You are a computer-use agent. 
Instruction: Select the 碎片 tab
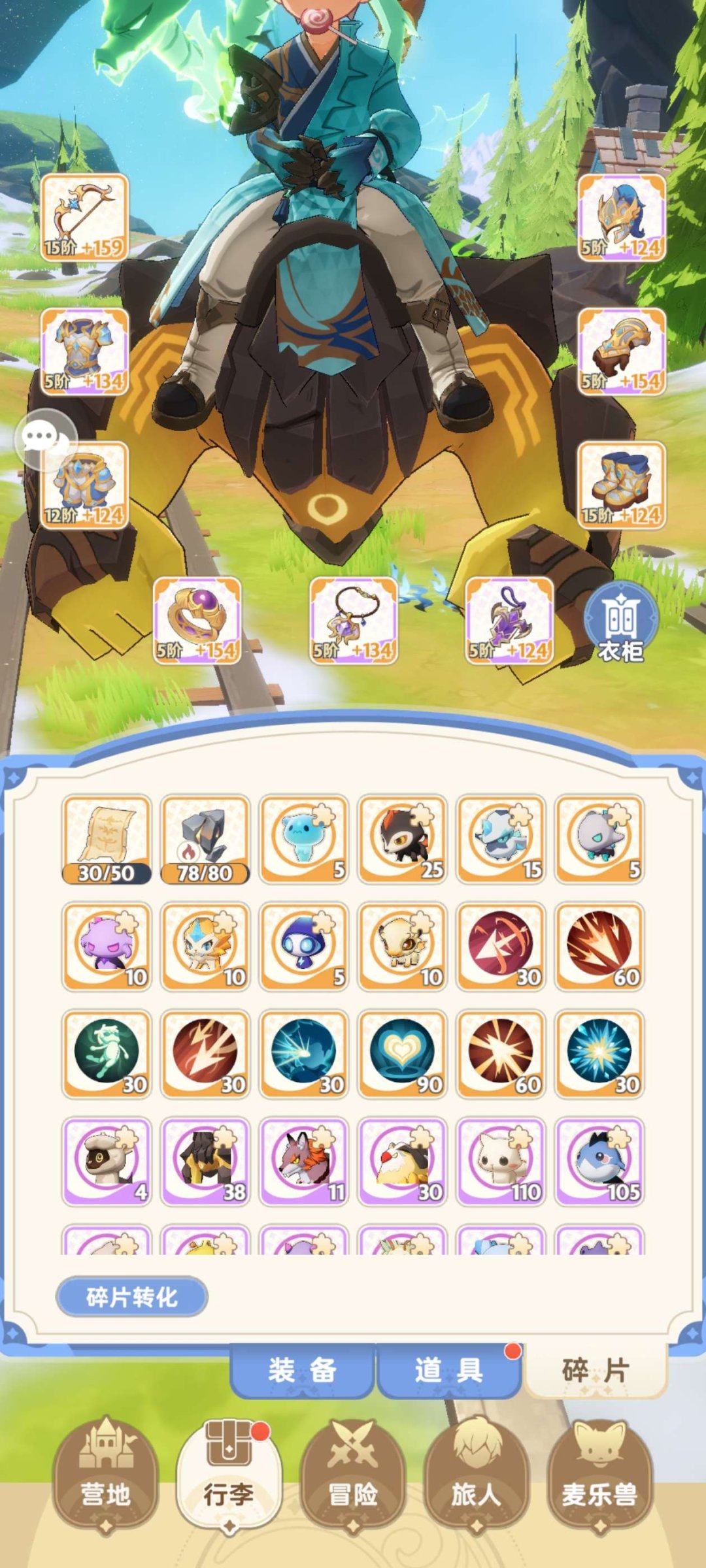[595, 1370]
